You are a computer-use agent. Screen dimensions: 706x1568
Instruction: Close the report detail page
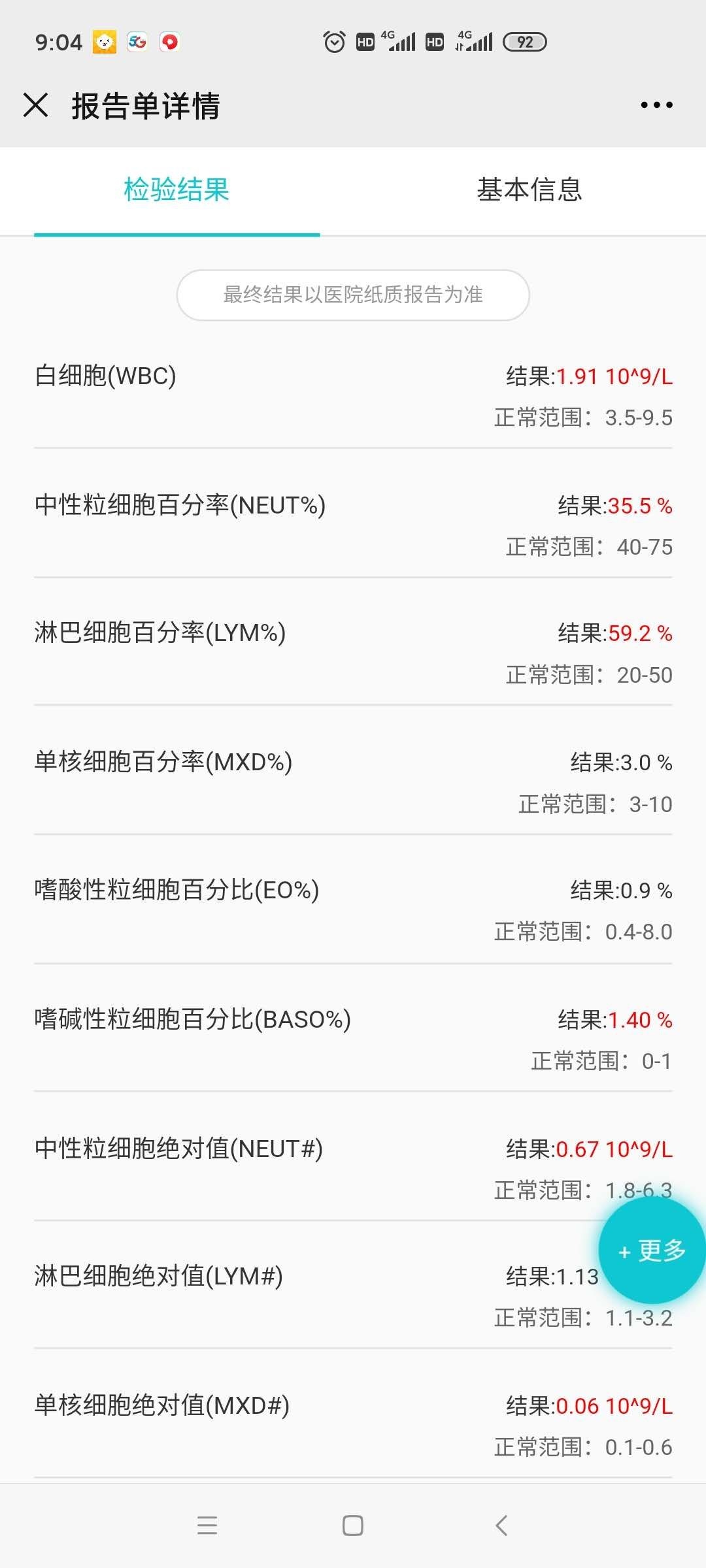click(35, 105)
